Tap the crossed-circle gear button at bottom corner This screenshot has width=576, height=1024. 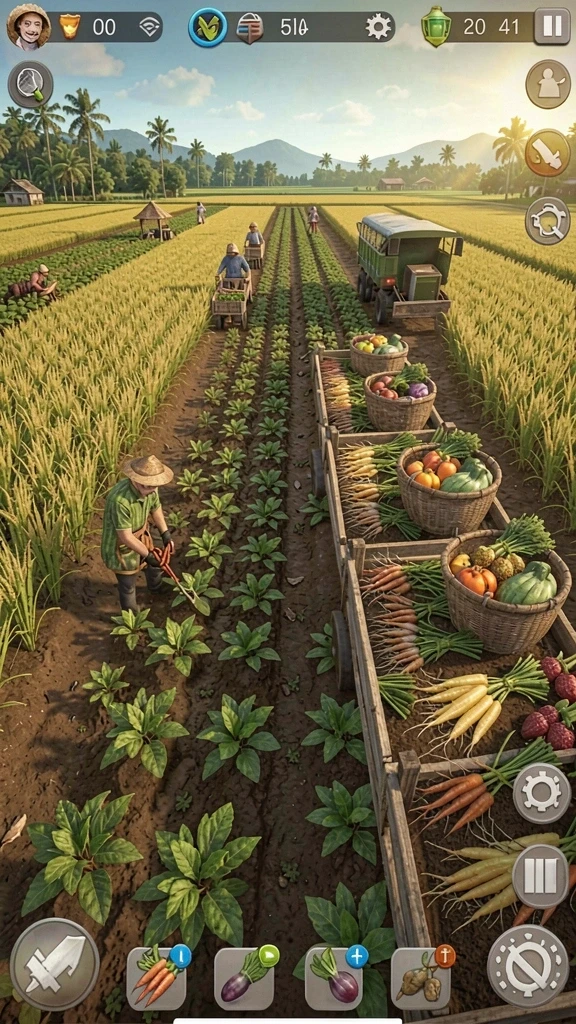click(x=528, y=965)
